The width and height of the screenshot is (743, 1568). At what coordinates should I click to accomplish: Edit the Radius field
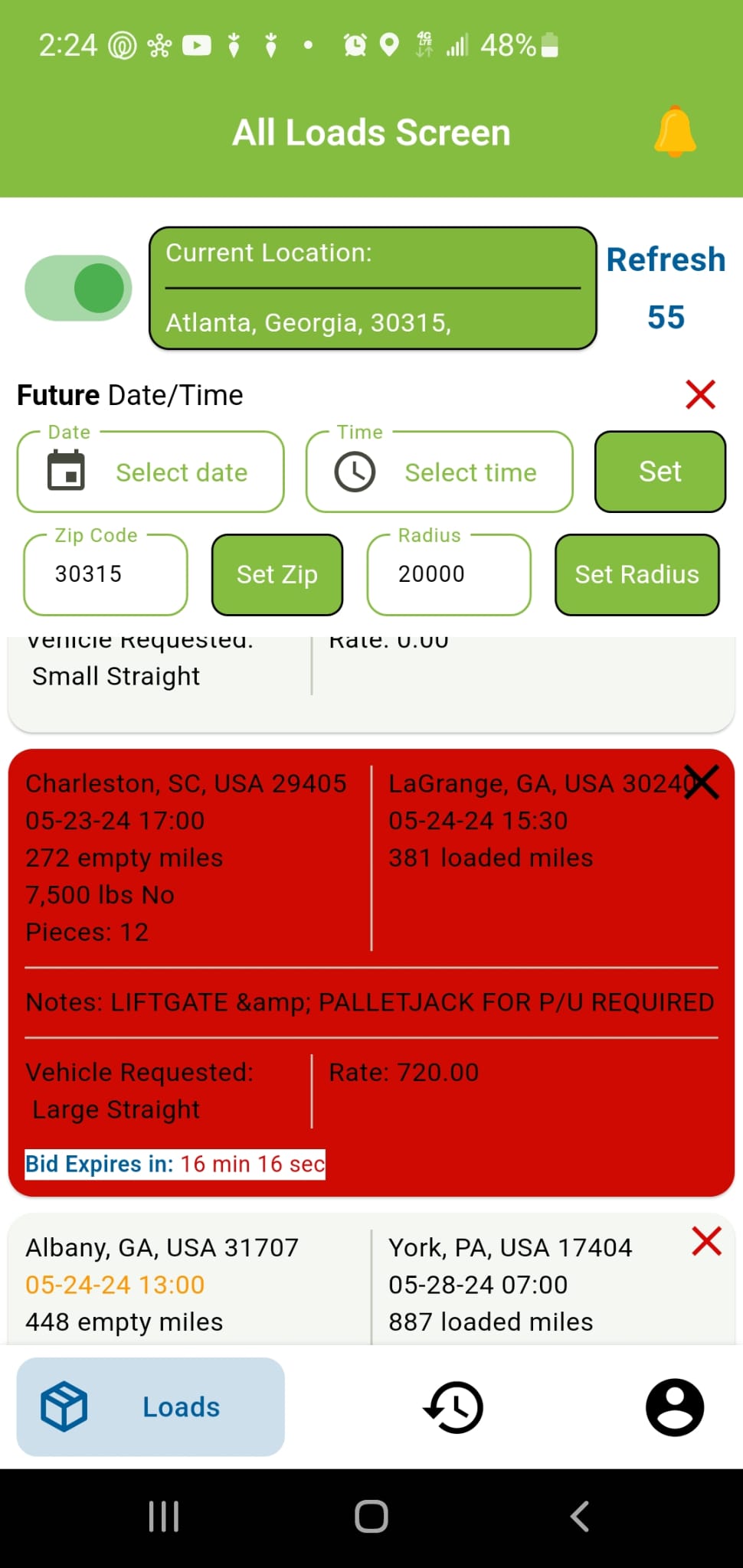point(449,574)
